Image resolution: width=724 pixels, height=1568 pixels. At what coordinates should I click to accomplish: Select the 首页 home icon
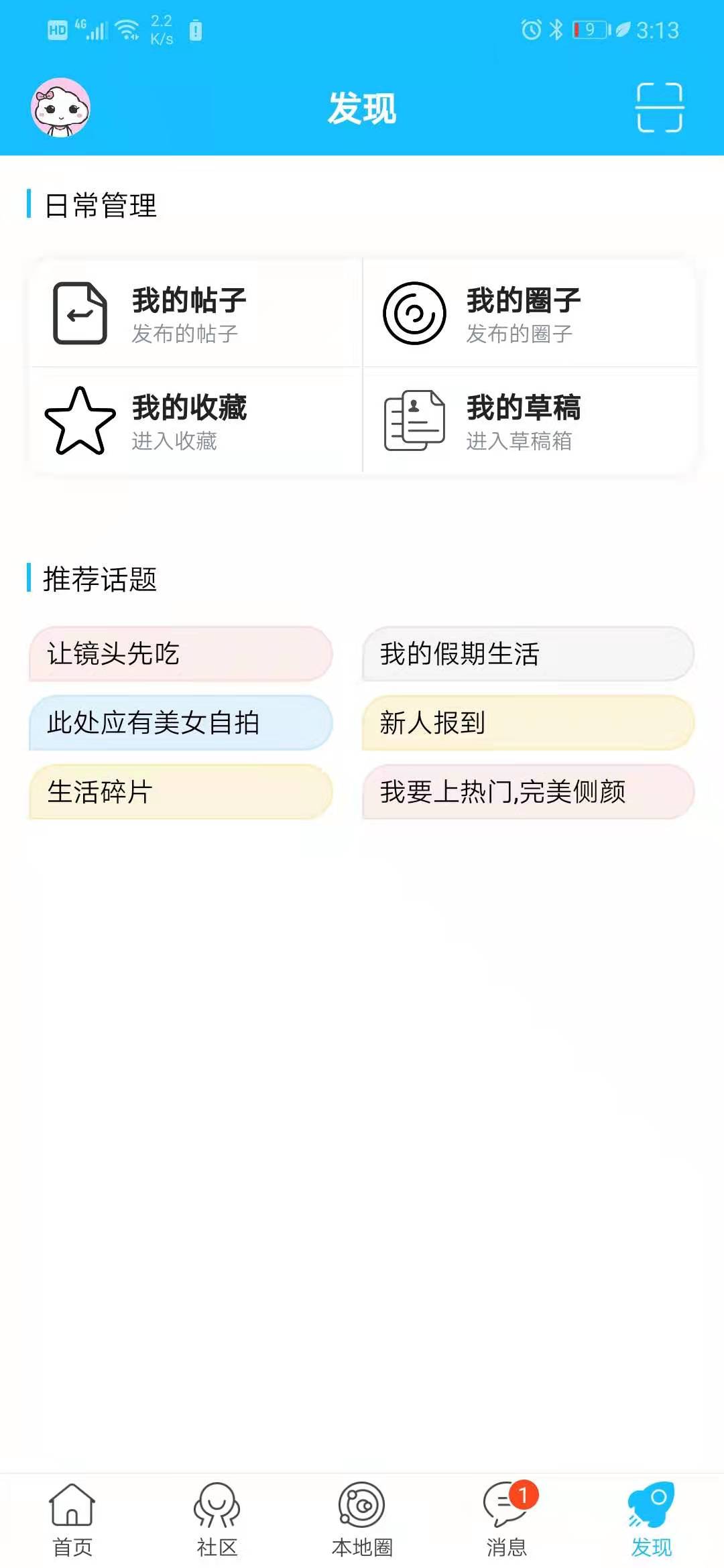(70, 1503)
